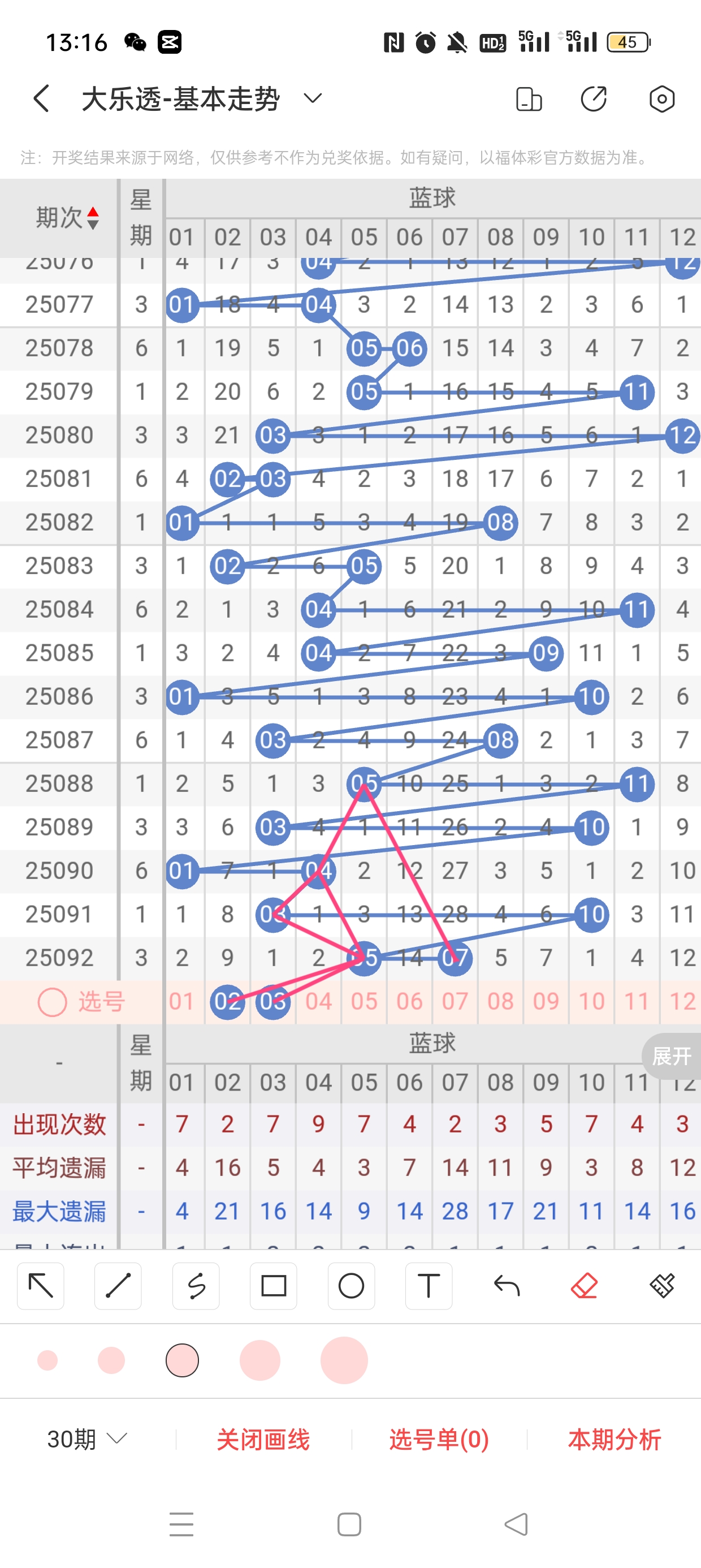The image size is (701, 1568).
Task: Tap 关闭画线 to close drawing mode
Action: (x=263, y=1439)
